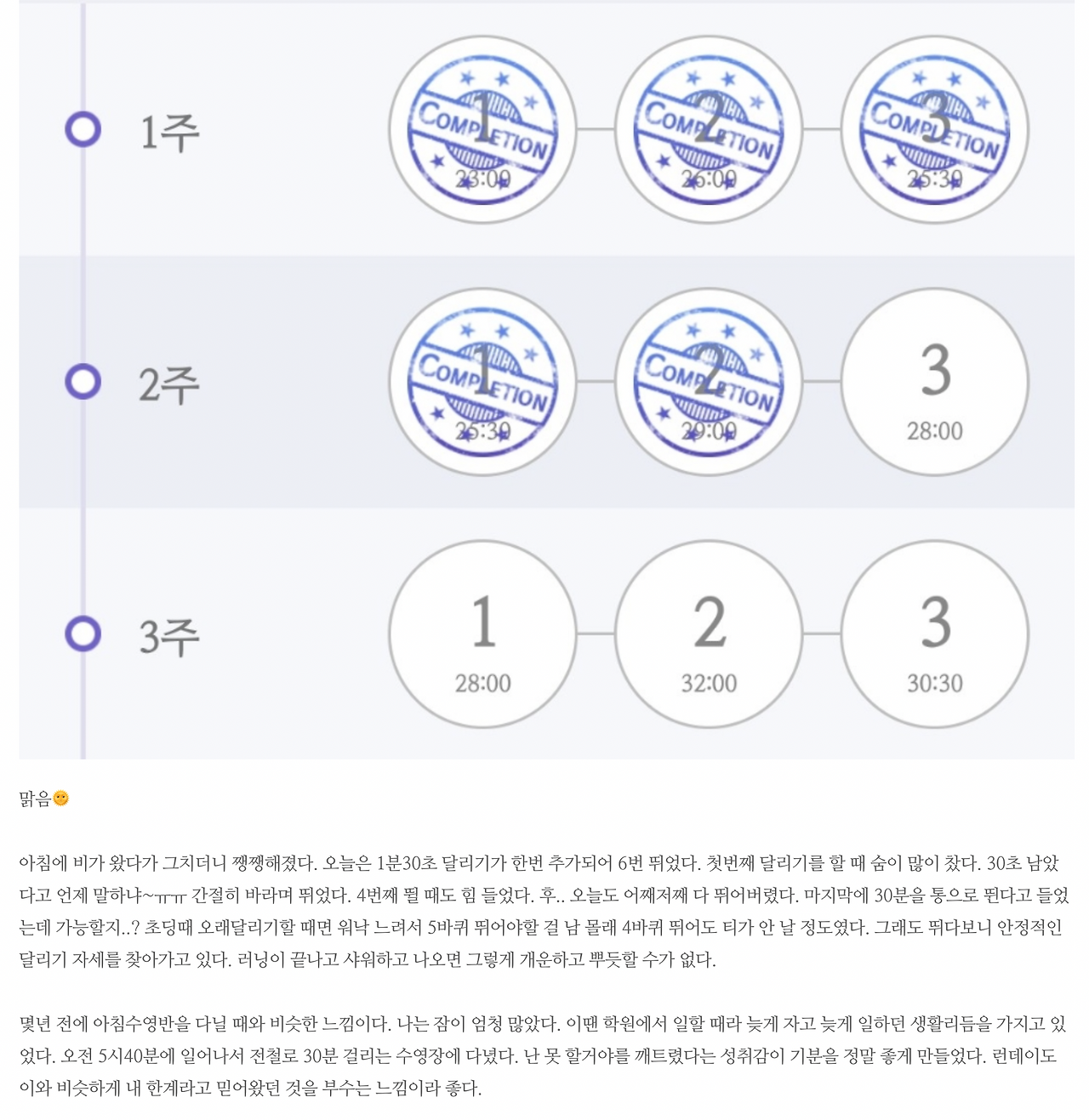Open the weekly running schedule image
1089x1120 pixels.
coord(546,379)
